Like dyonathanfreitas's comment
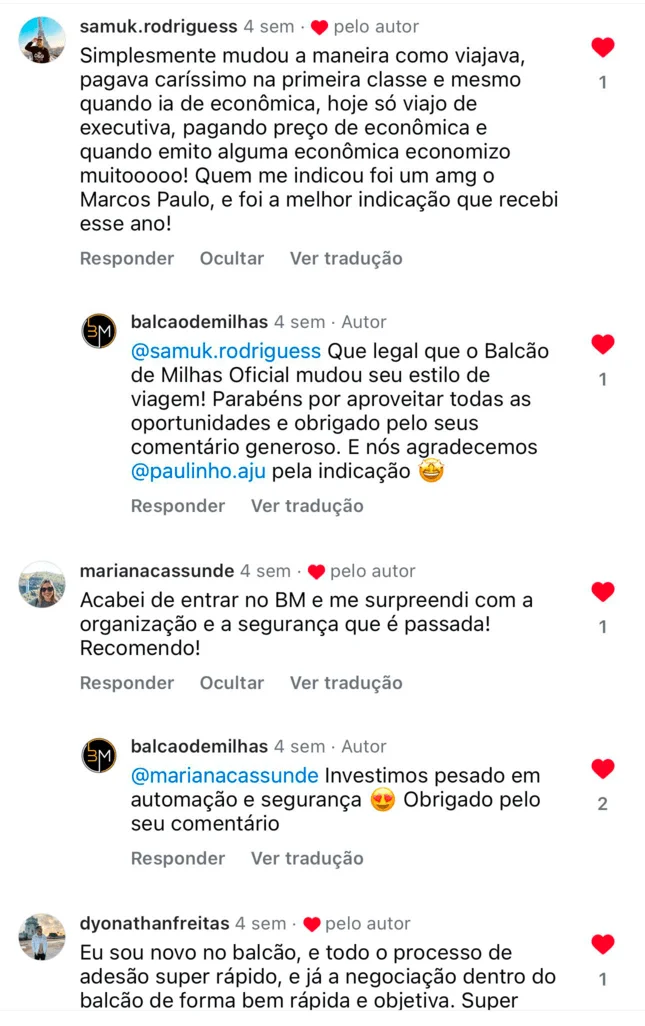This screenshot has width=645, height=1026. (602, 945)
